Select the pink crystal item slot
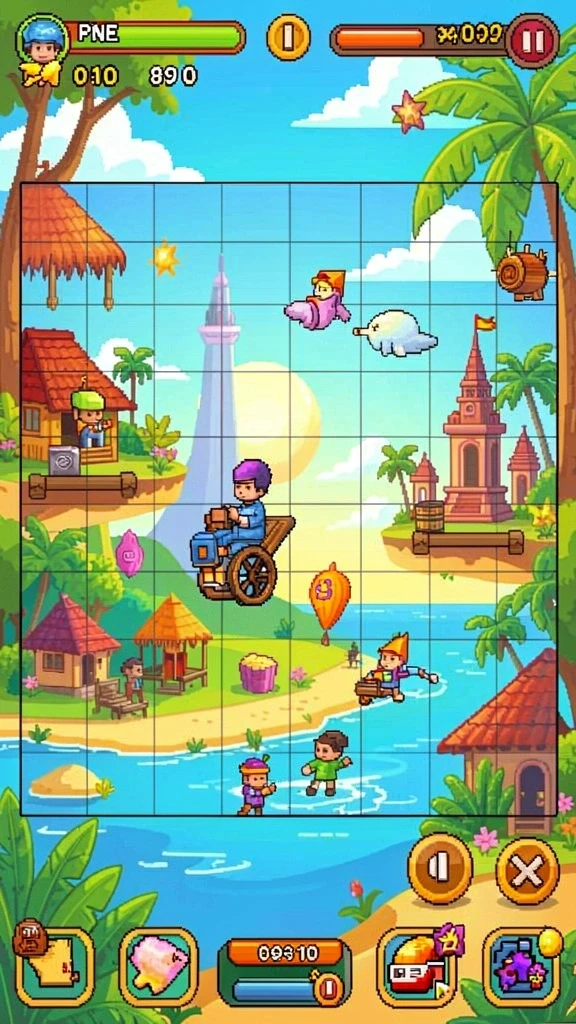Image resolution: width=576 pixels, height=1024 pixels. [x=159, y=967]
